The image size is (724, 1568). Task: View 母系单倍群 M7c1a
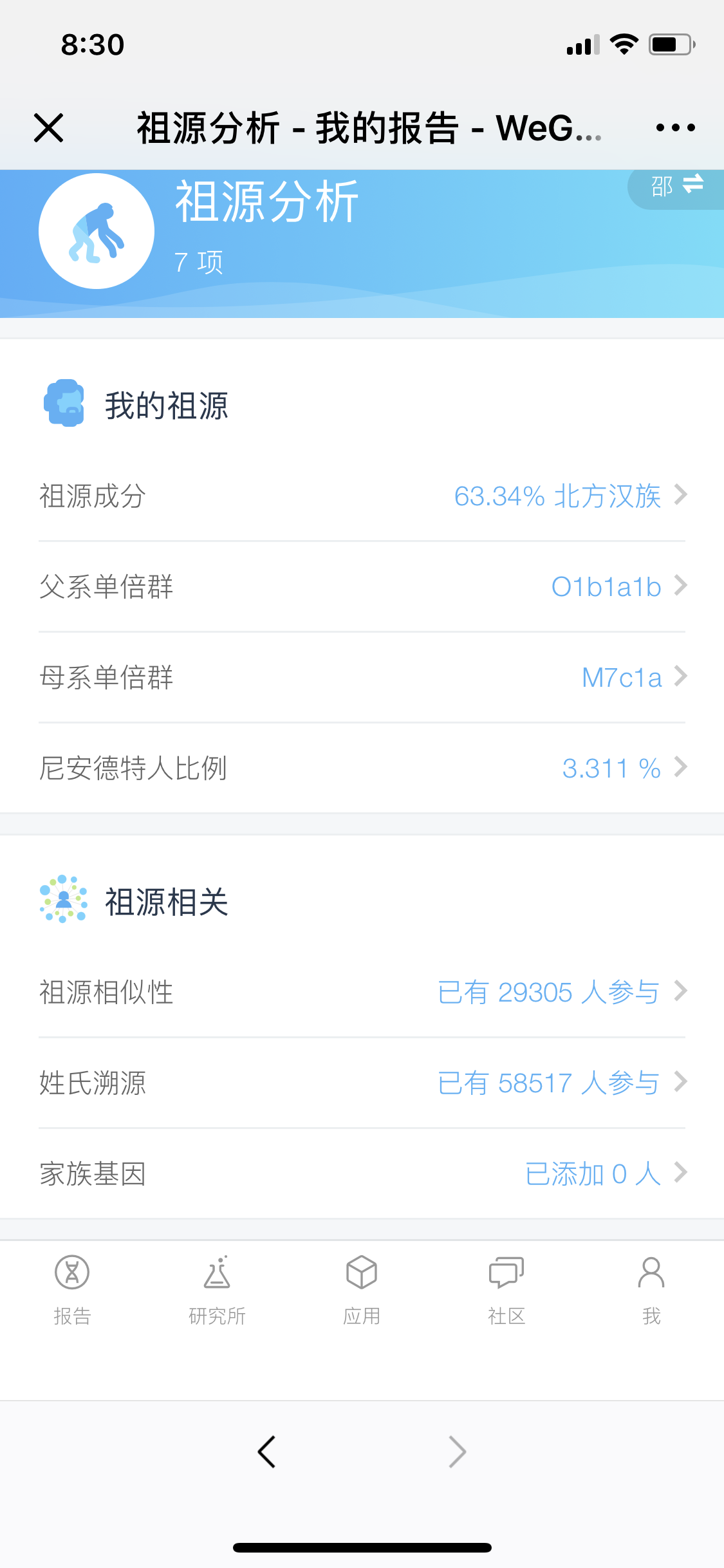click(x=362, y=677)
